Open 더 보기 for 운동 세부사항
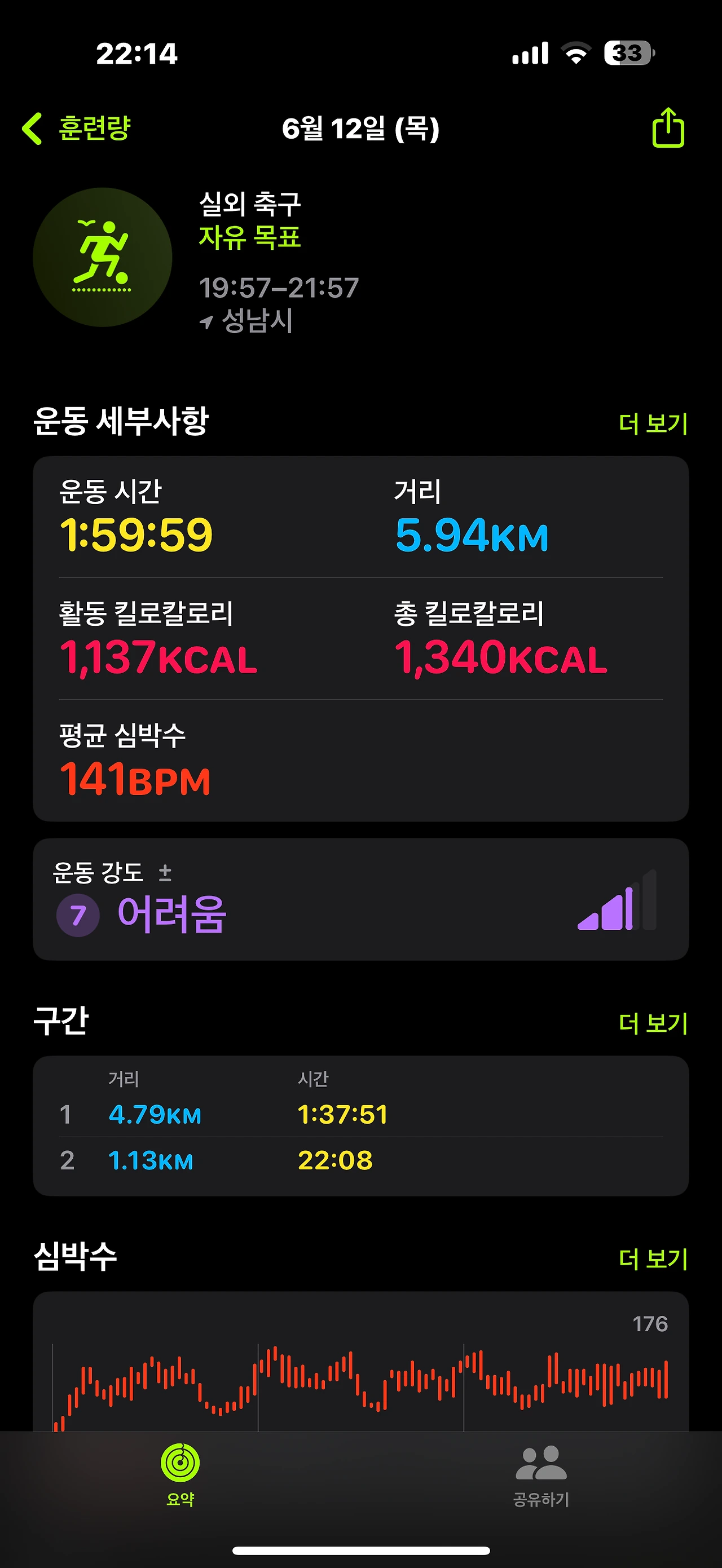 click(x=653, y=423)
